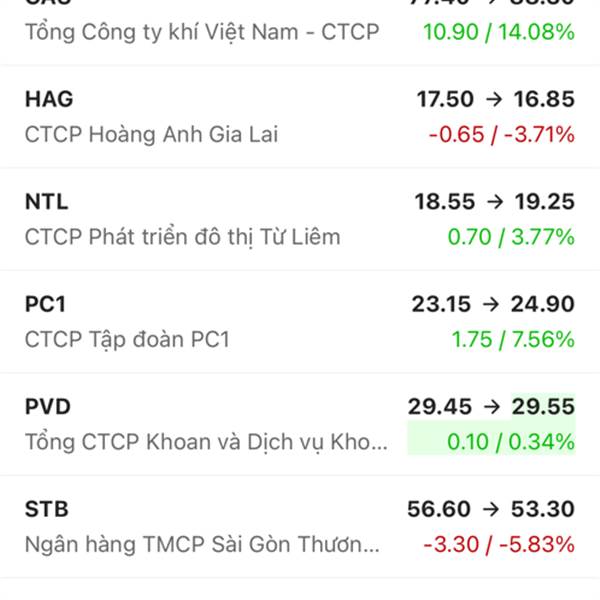The width and height of the screenshot is (600, 600).
Task: Open PVD stock details
Action: coord(300,424)
